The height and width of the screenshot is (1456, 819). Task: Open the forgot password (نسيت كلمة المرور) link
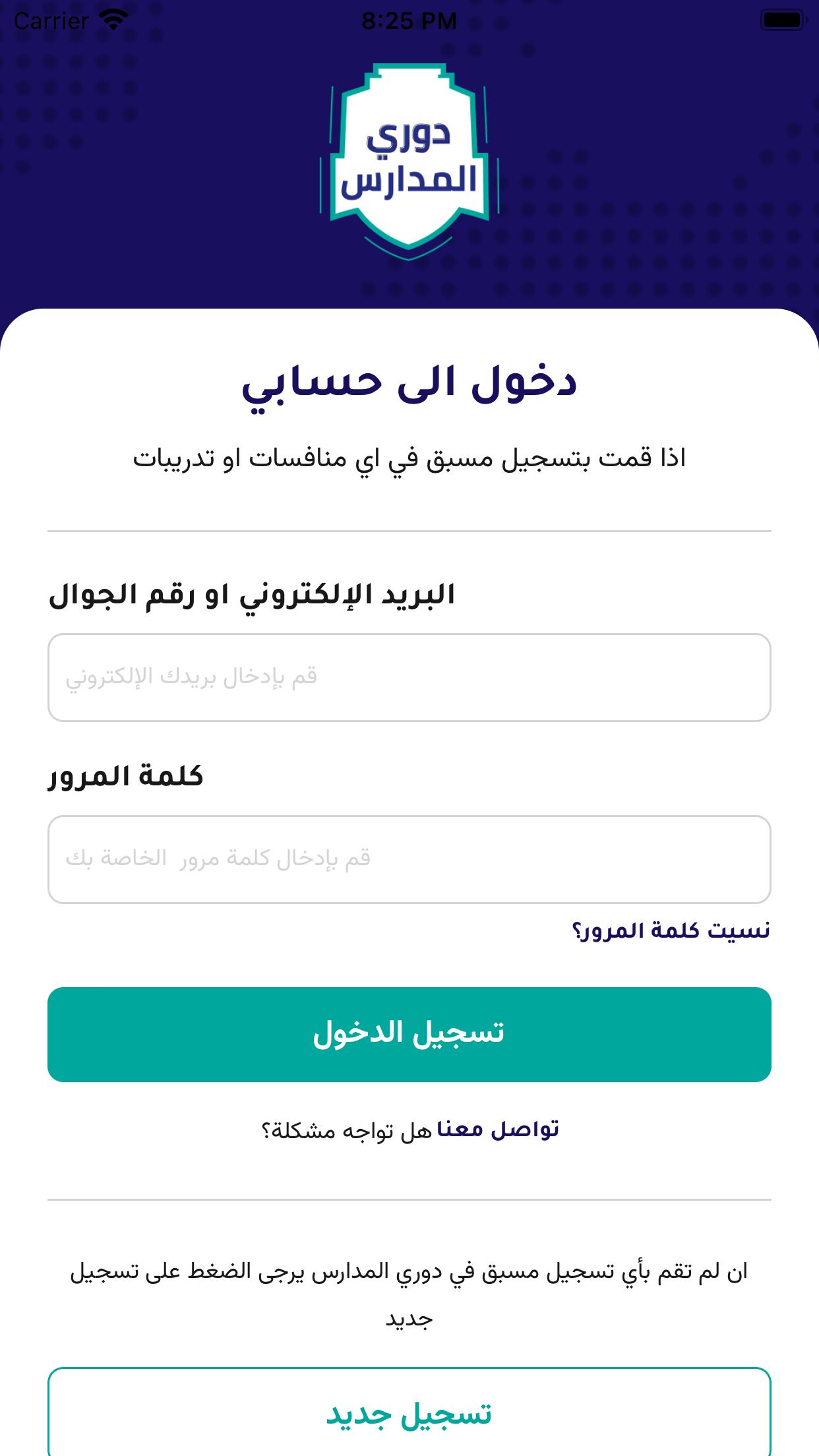[x=671, y=930]
